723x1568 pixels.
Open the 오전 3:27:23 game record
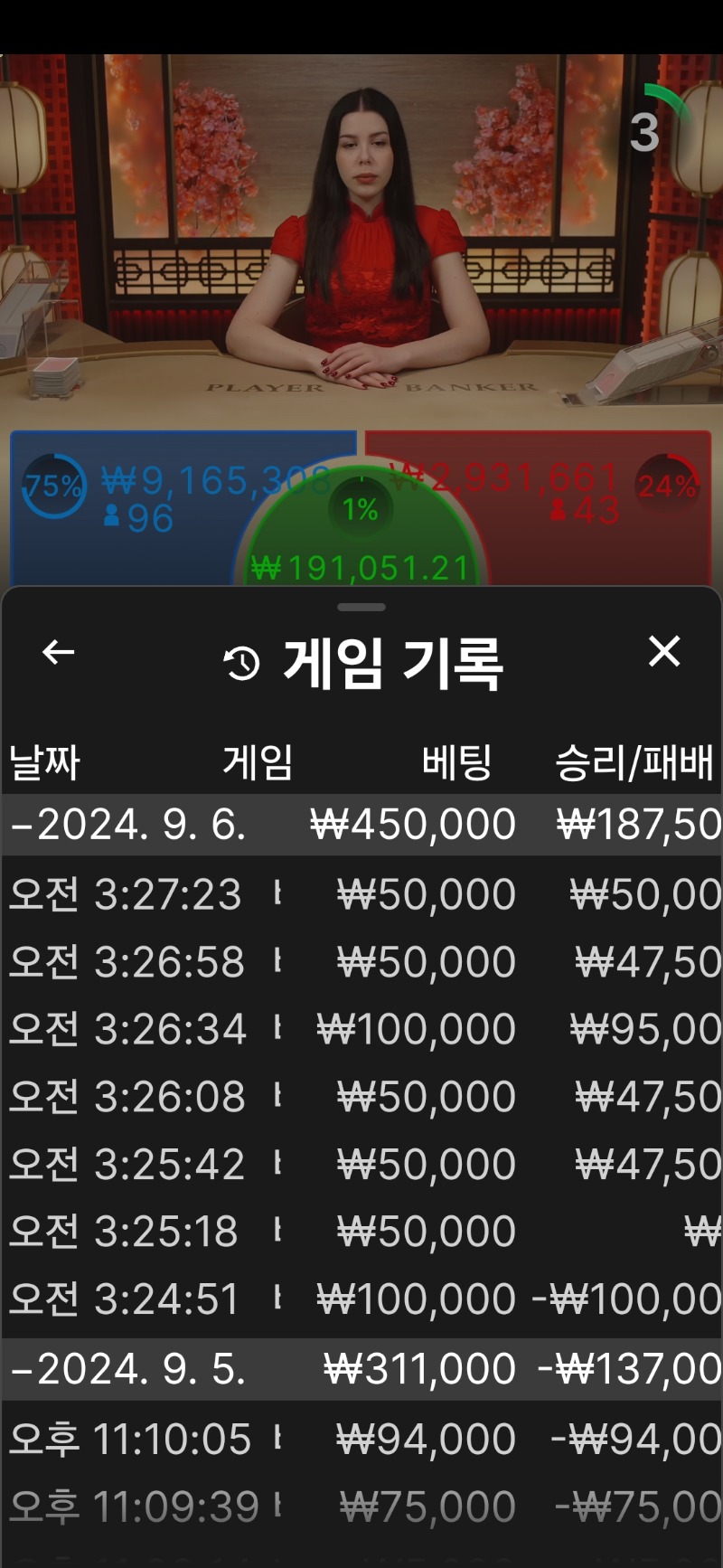tap(361, 894)
